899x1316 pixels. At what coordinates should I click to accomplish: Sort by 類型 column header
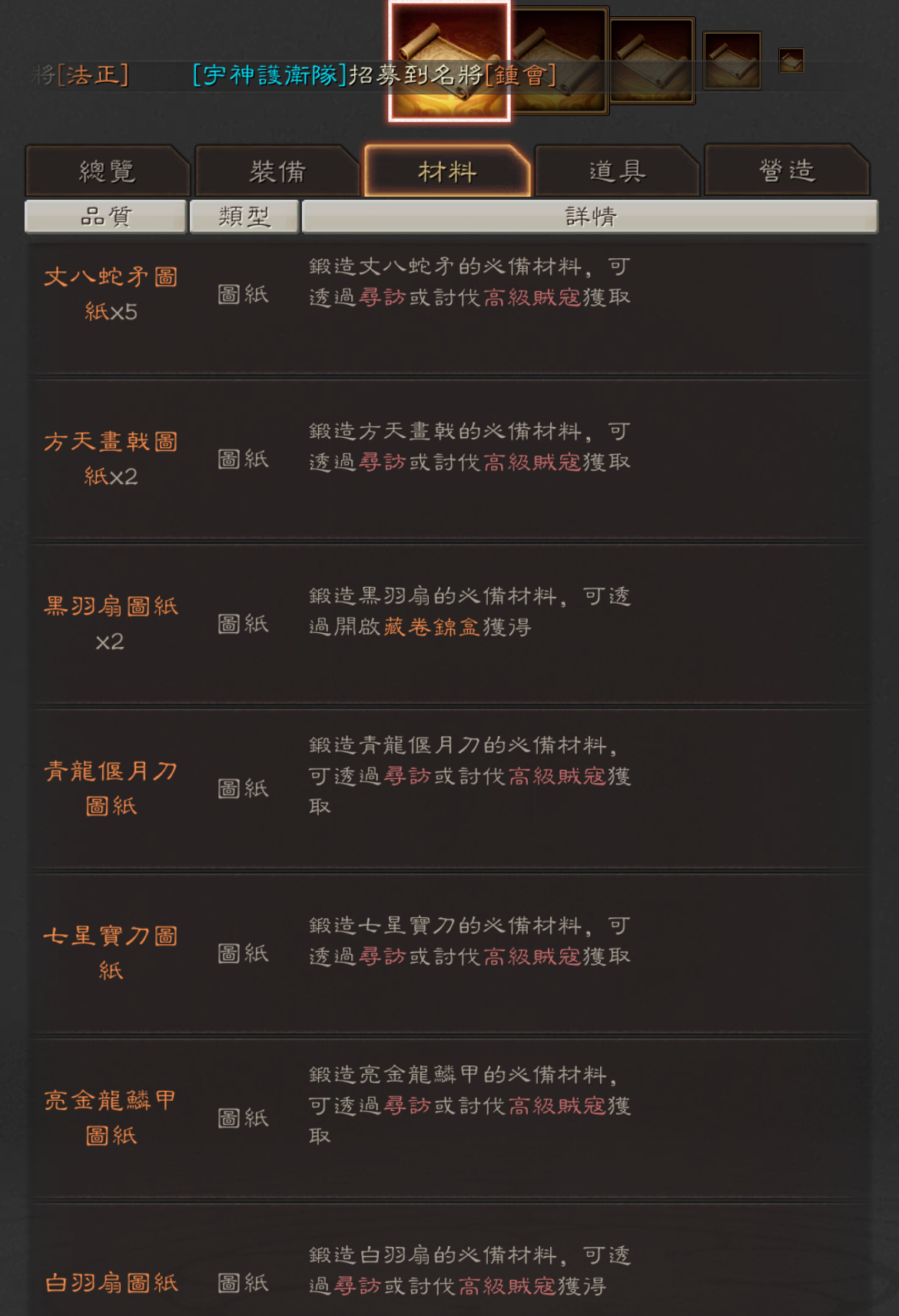pyautogui.click(x=244, y=217)
